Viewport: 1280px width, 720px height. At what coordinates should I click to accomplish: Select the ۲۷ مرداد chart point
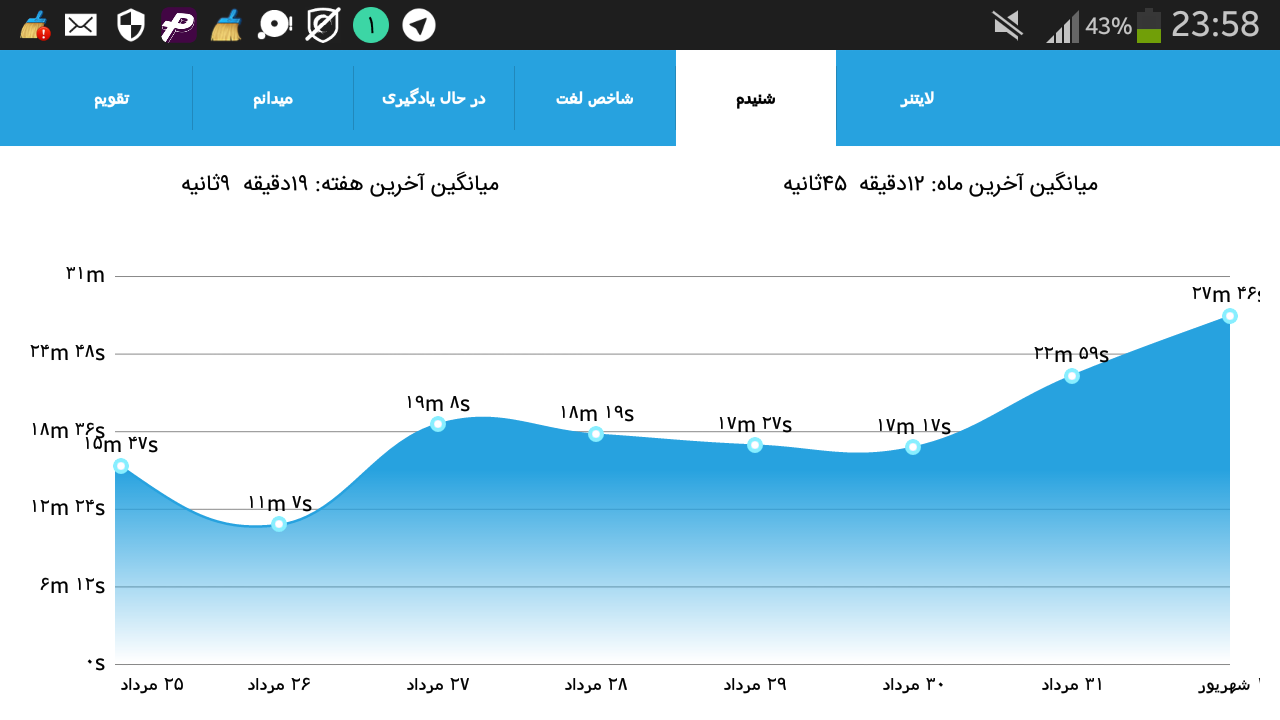click(x=438, y=424)
